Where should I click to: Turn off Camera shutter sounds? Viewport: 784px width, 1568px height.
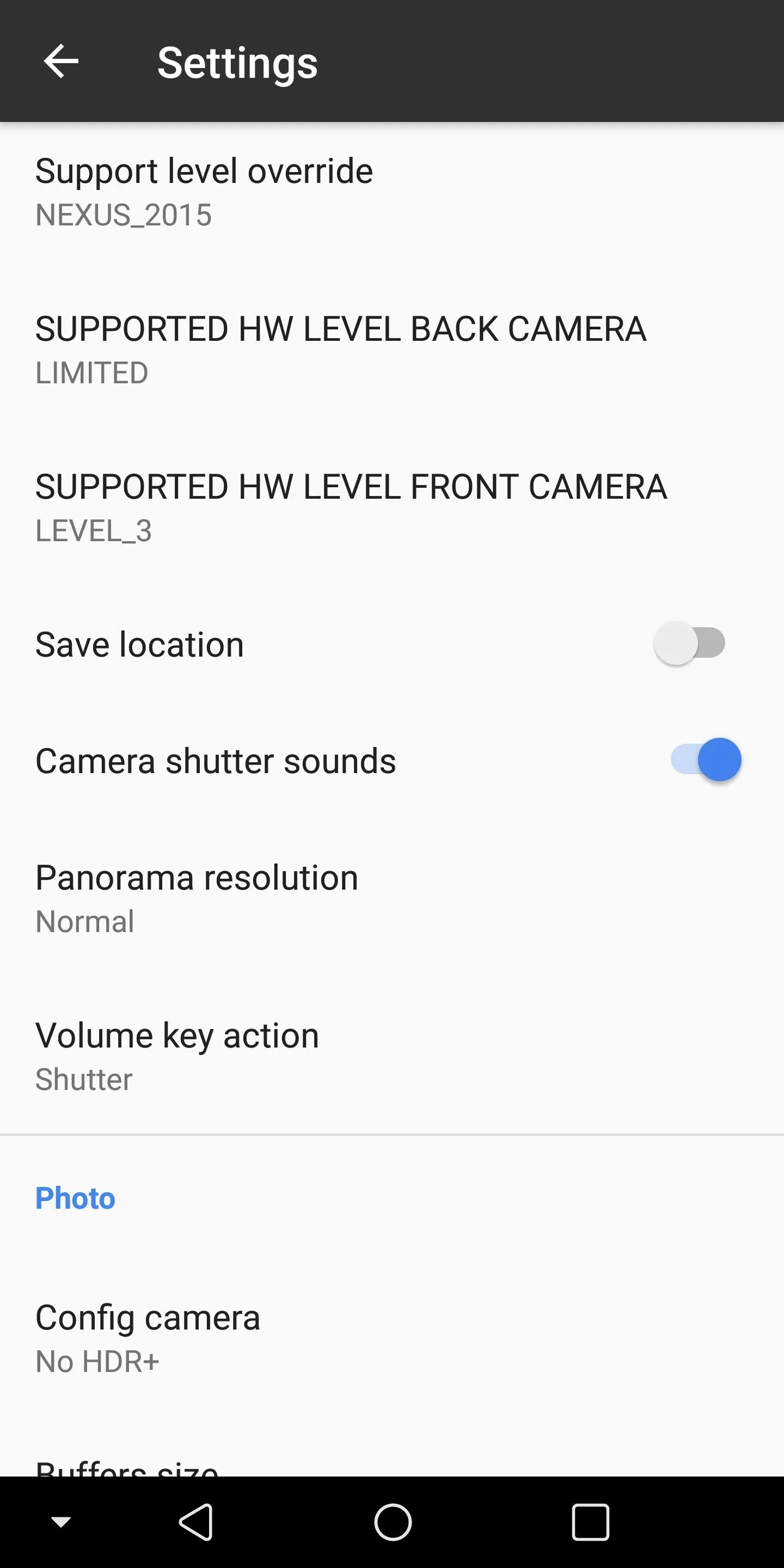coord(706,759)
